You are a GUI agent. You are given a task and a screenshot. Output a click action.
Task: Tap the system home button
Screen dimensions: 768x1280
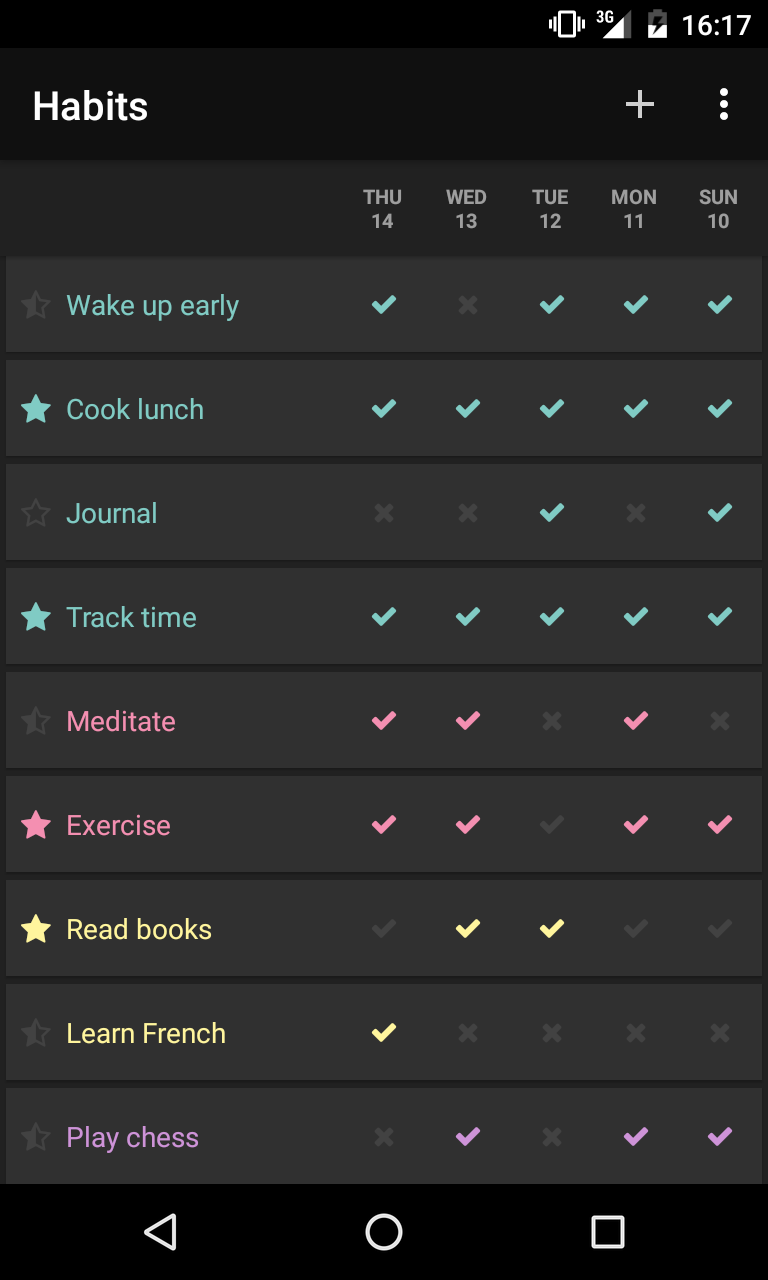point(384,1232)
